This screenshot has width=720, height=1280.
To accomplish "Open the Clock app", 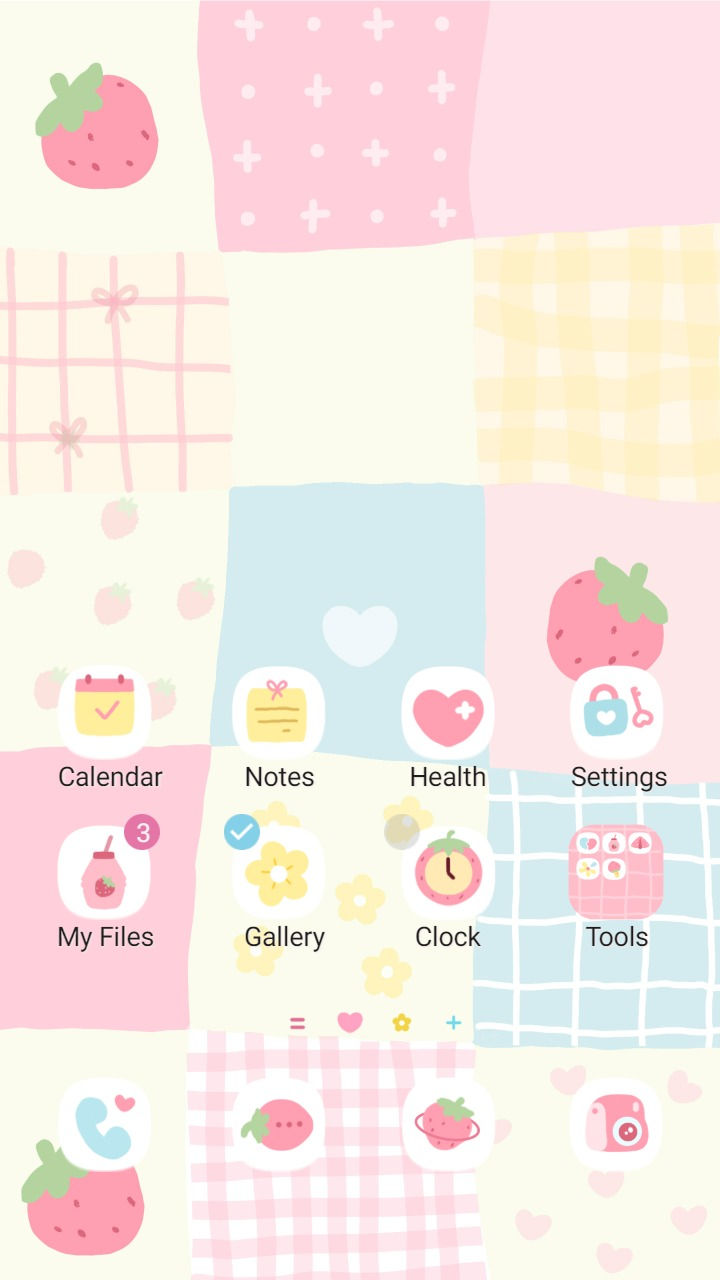I will [448, 873].
